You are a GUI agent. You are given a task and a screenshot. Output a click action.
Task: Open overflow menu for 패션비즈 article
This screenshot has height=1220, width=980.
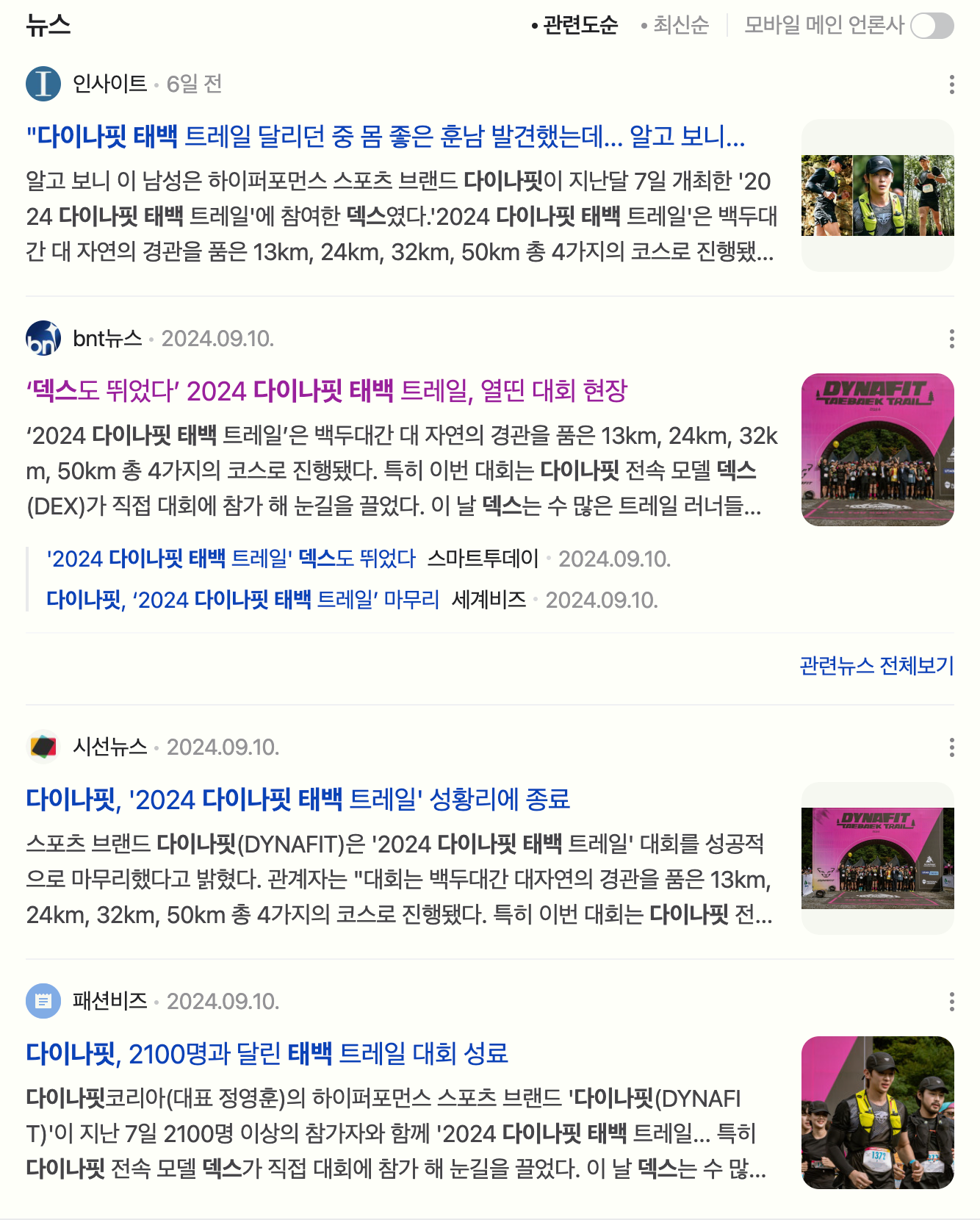click(951, 1002)
